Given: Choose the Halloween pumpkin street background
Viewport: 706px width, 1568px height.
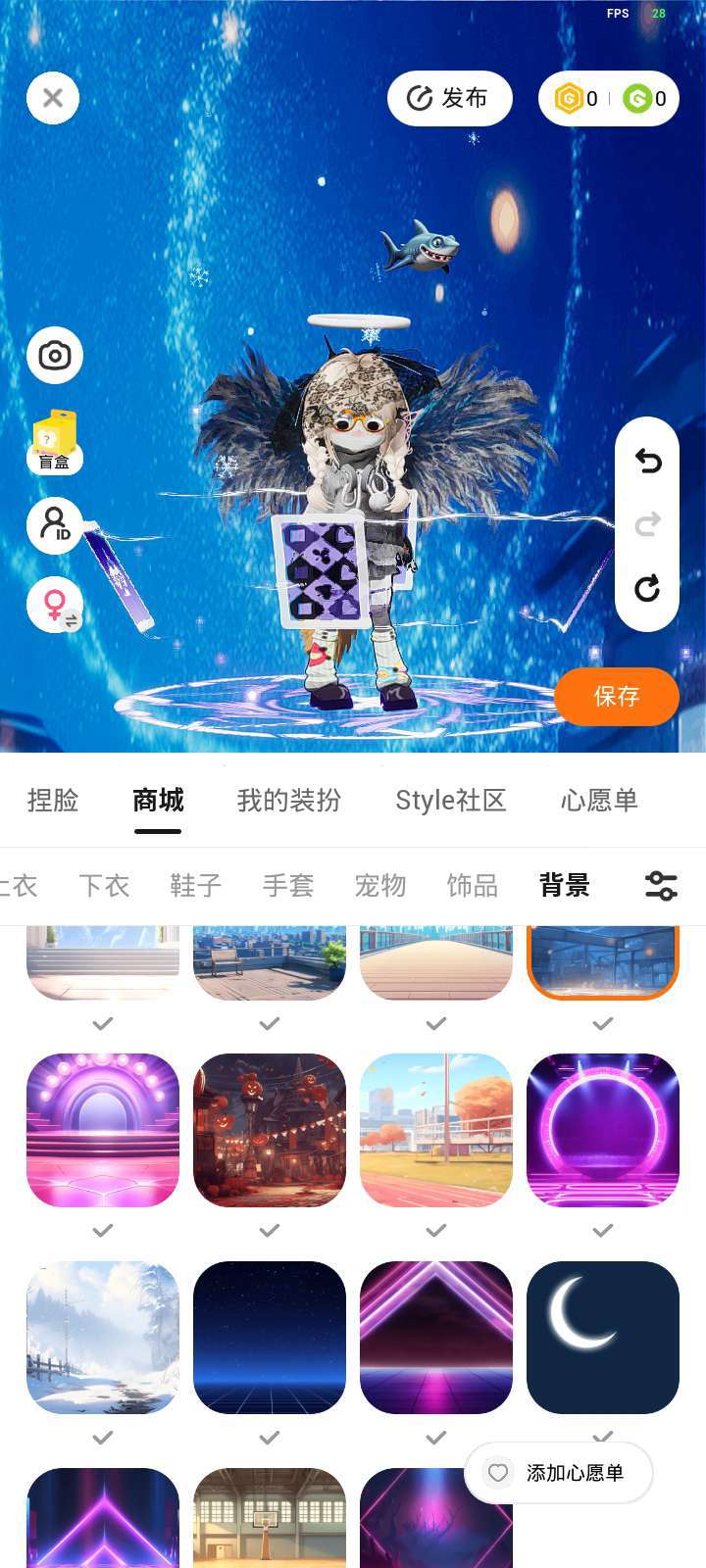Looking at the screenshot, I should click(x=270, y=1130).
